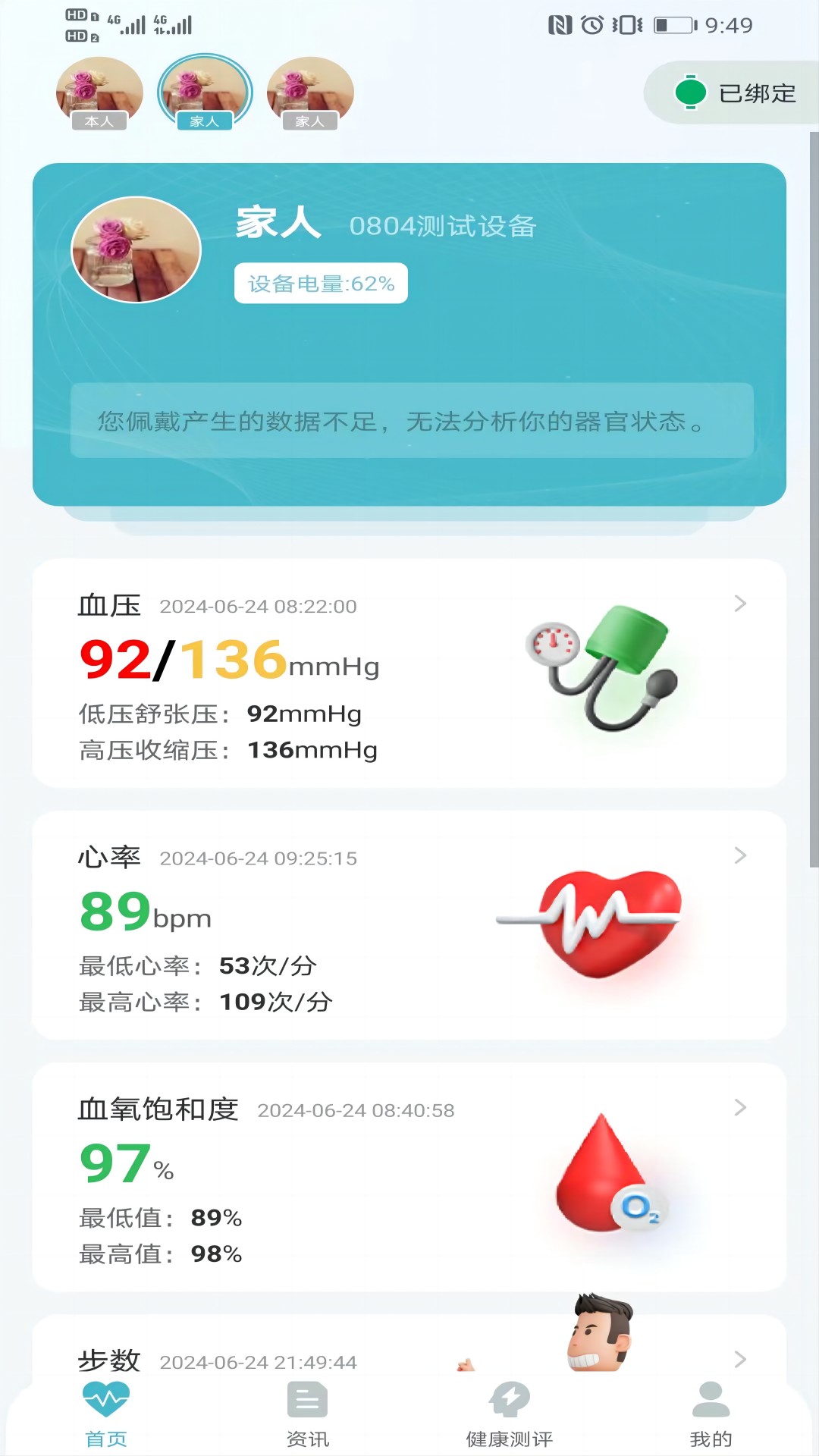Expand the 血氧饱和度 details chevron

[x=739, y=1107]
